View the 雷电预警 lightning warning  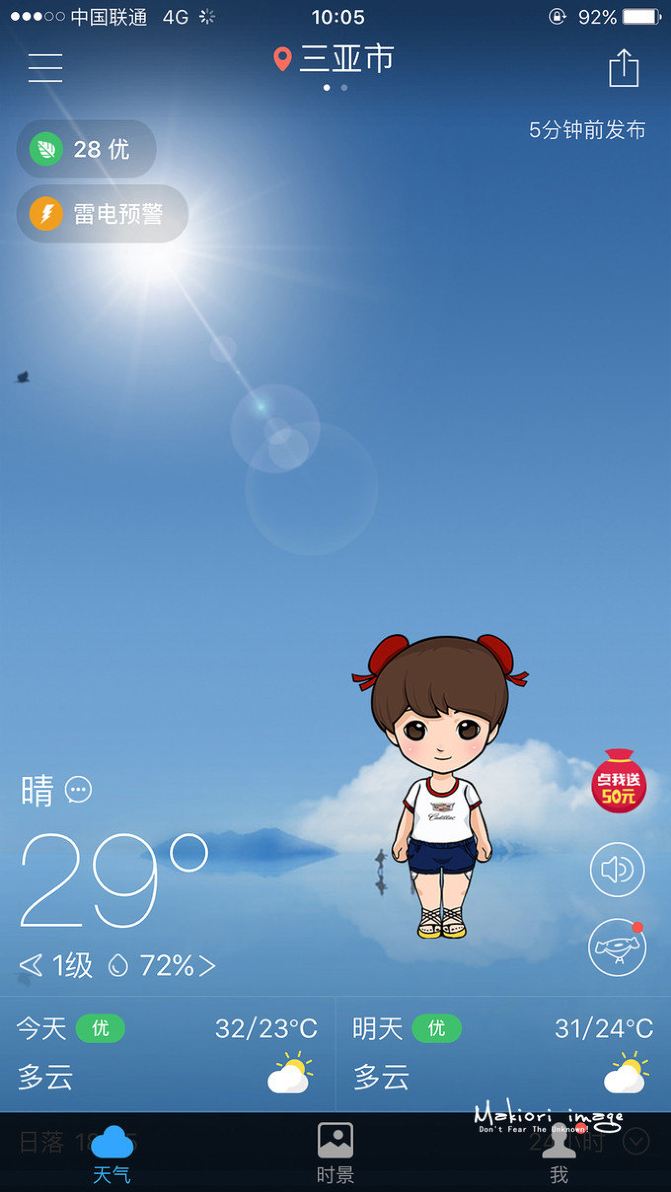pos(102,213)
